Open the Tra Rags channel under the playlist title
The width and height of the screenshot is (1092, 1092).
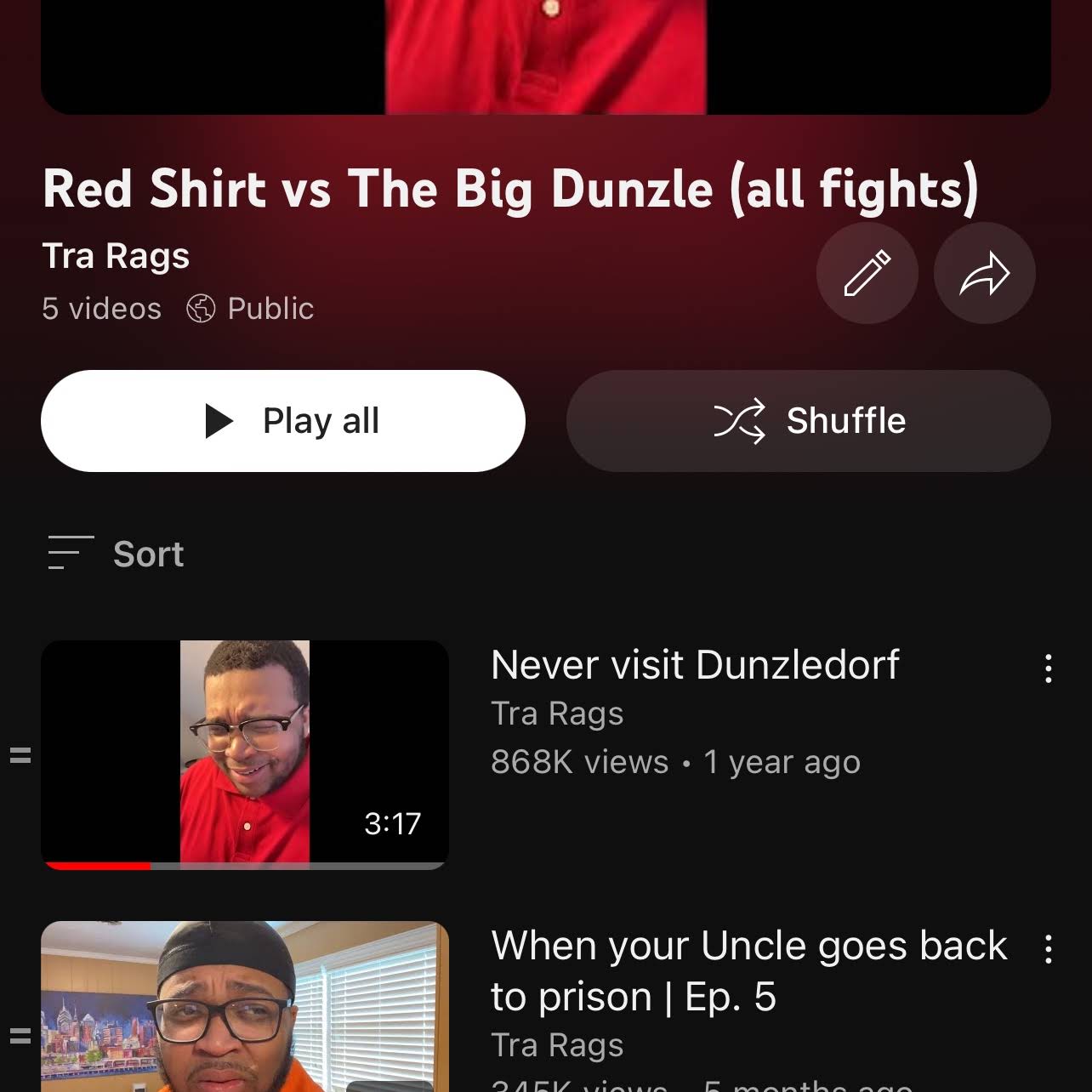(117, 256)
